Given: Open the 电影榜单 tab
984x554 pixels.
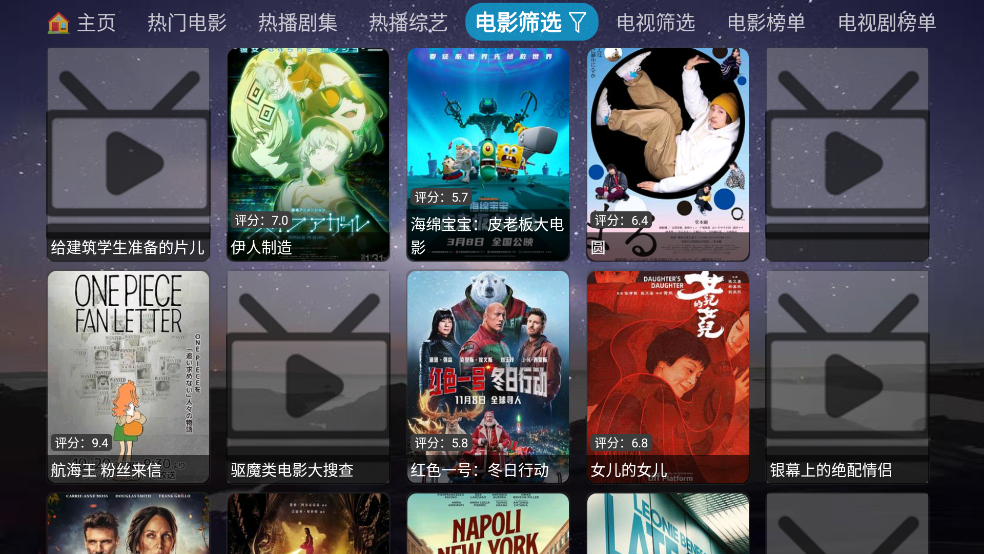Looking at the screenshot, I should click(x=766, y=22).
